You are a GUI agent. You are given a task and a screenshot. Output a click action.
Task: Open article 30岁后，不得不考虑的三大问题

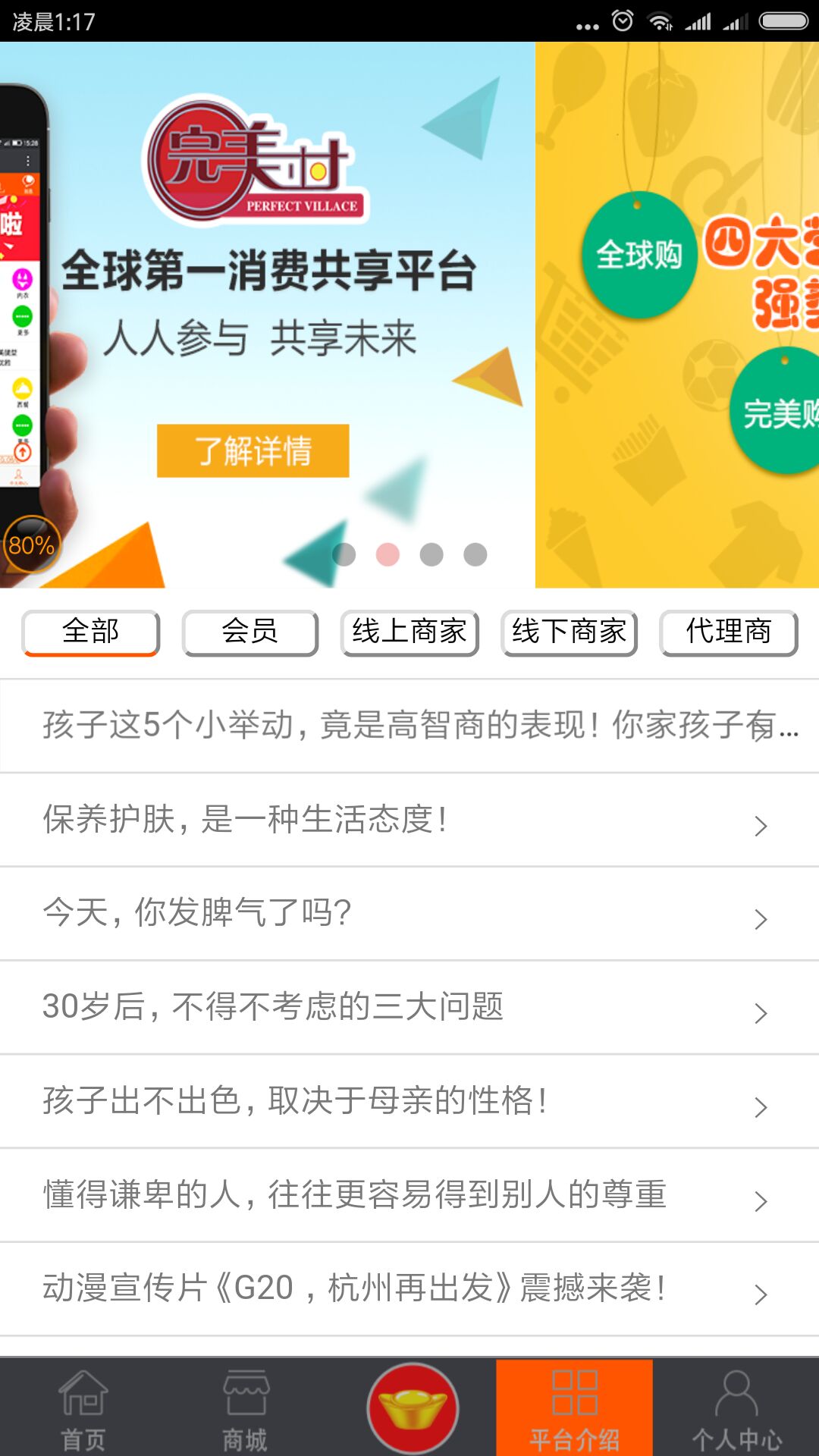[409, 1007]
